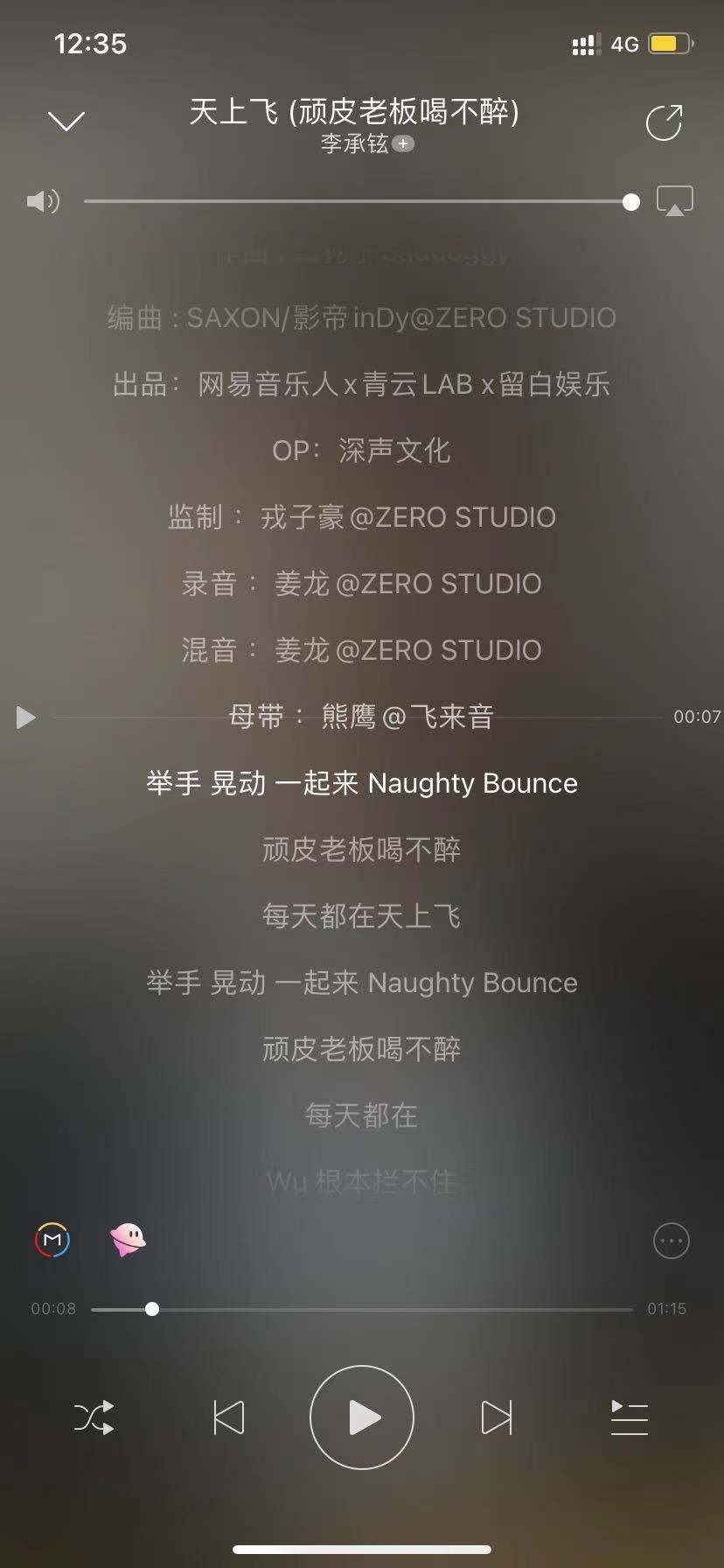Tap the playback progress bar
The image size is (724, 1568).
[x=362, y=1310]
